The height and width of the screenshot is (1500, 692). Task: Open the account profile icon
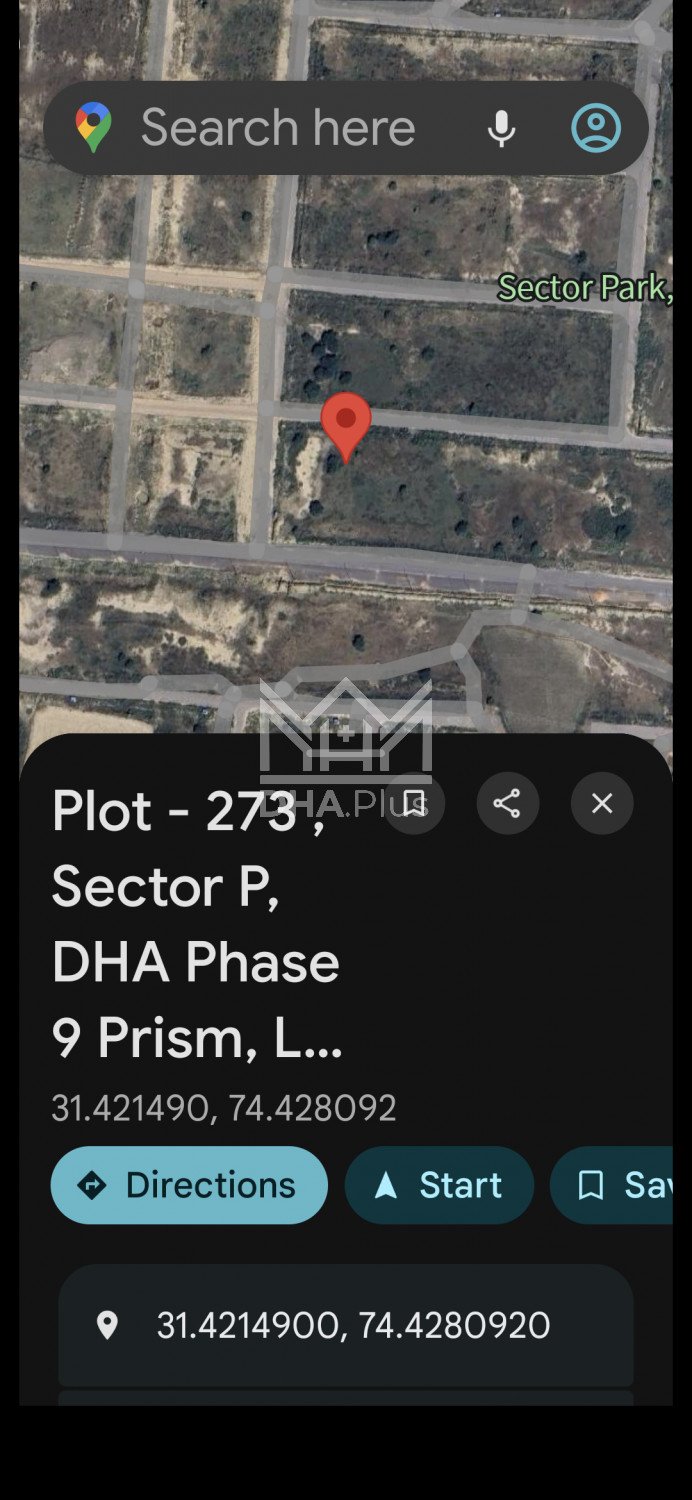point(596,129)
